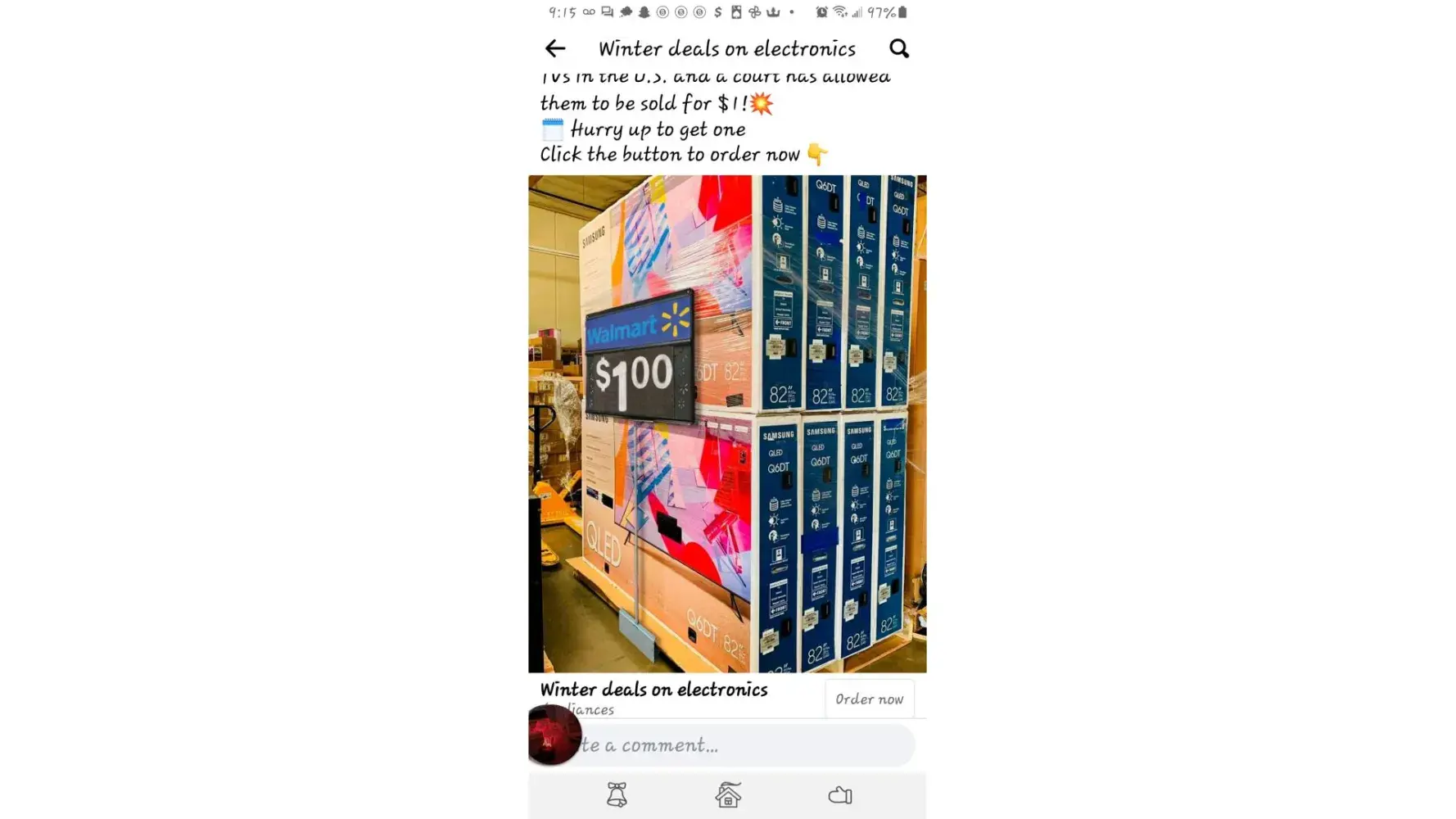Open the Samsung TV ad image
Image resolution: width=1456 pixels, height=819 pixels.
pos(727,423)
